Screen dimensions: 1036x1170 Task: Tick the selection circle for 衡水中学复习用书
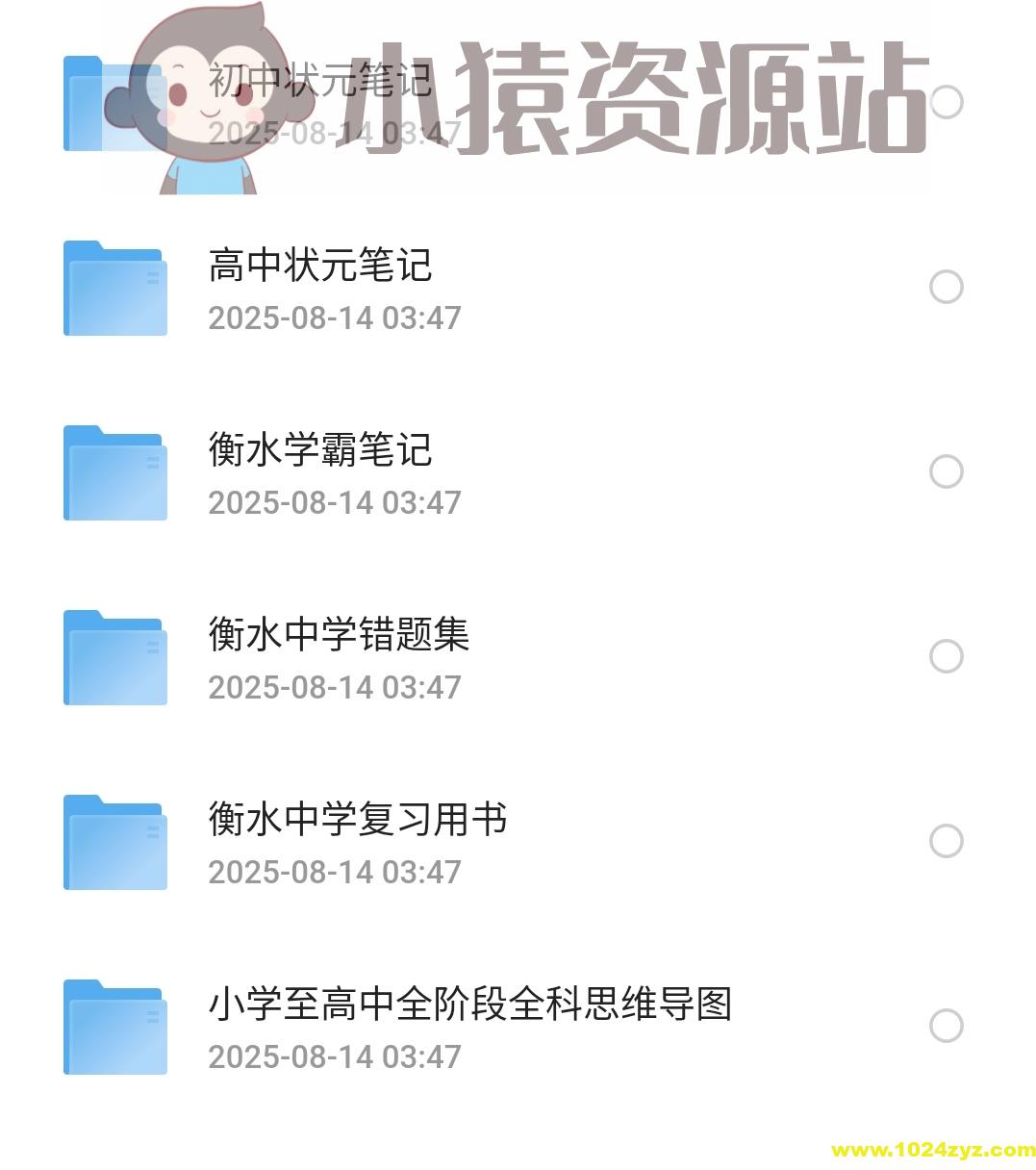[x=948, y=841]
